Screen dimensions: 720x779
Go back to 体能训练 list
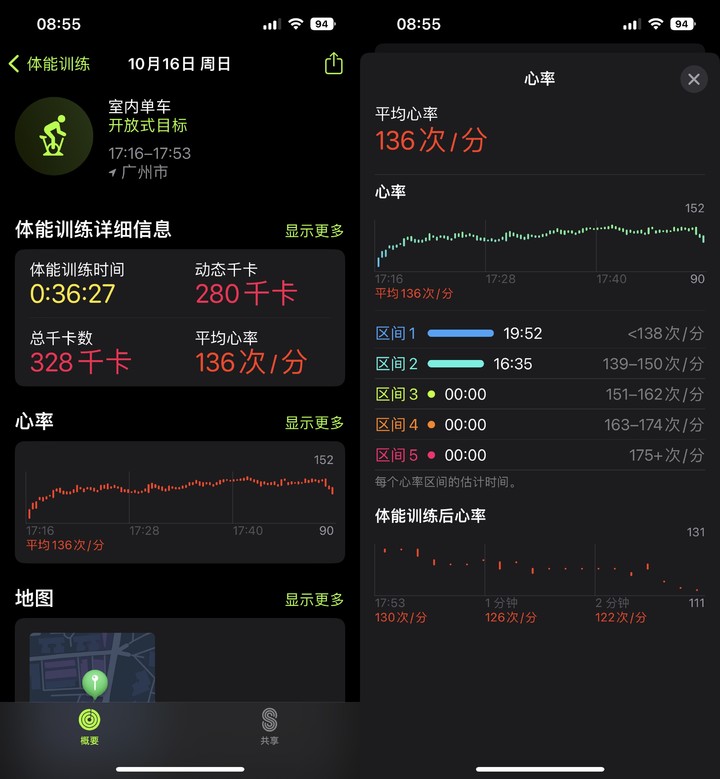49,64
